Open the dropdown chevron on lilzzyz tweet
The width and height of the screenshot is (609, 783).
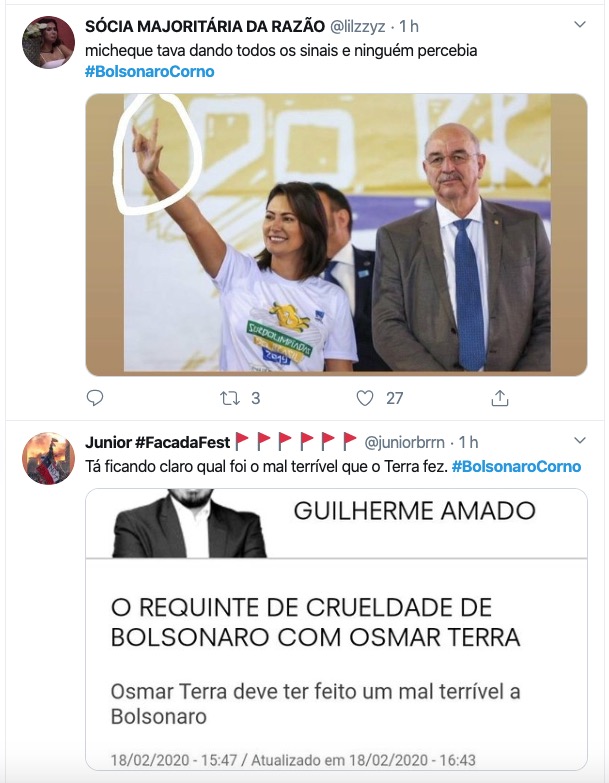tap(579, 22)
